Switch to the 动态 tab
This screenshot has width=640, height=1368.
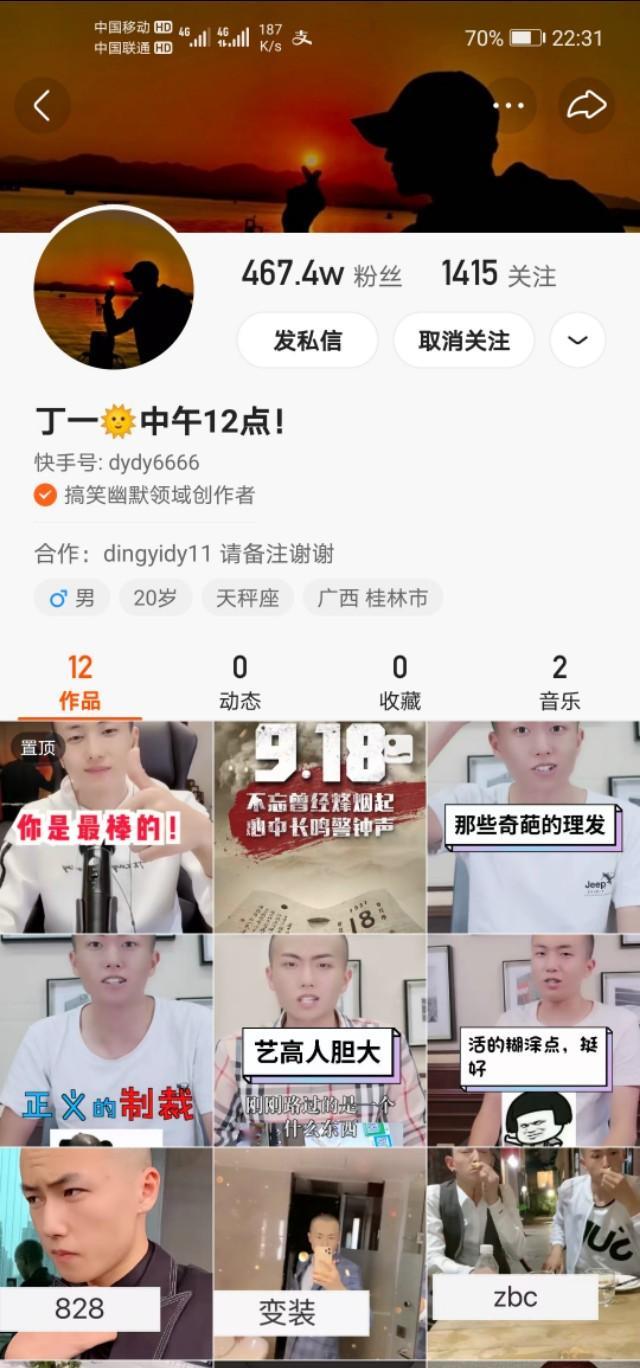point(240,682)
